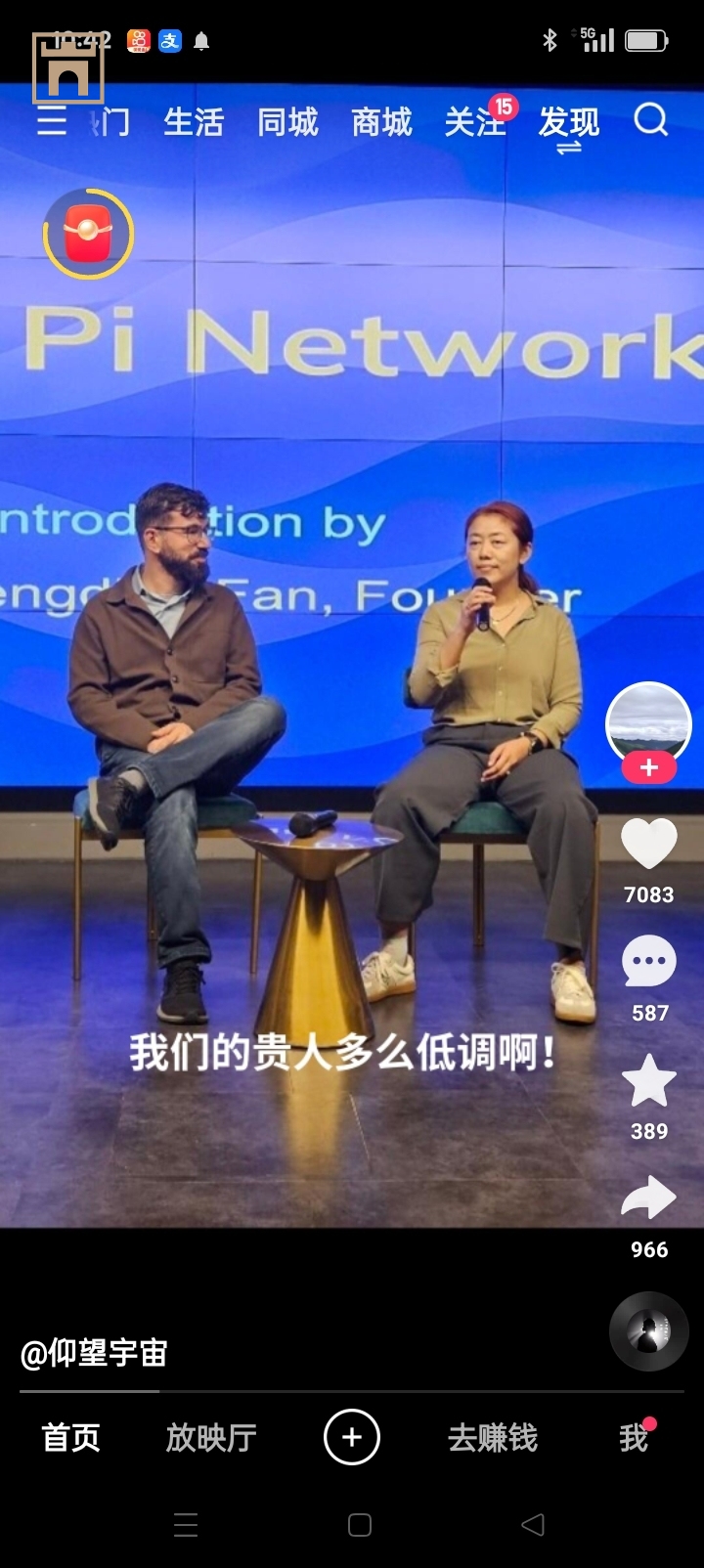
Task: Select the 发现 tab
Action: (569, 122)
